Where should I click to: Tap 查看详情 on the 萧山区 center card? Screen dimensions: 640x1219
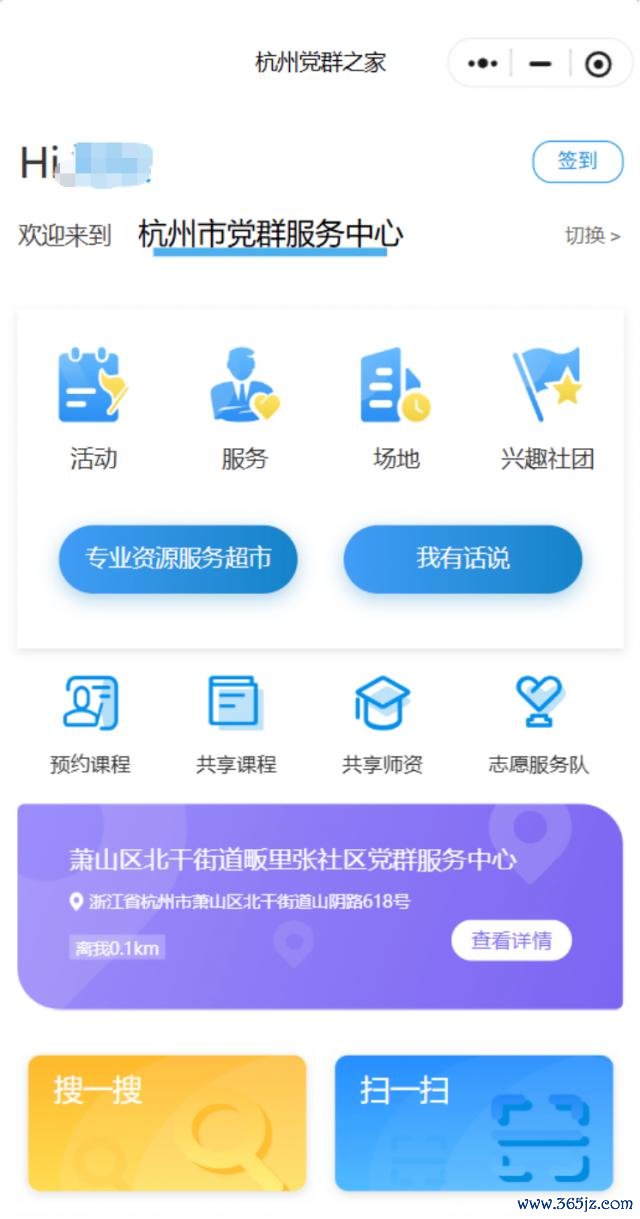point(511,941)
